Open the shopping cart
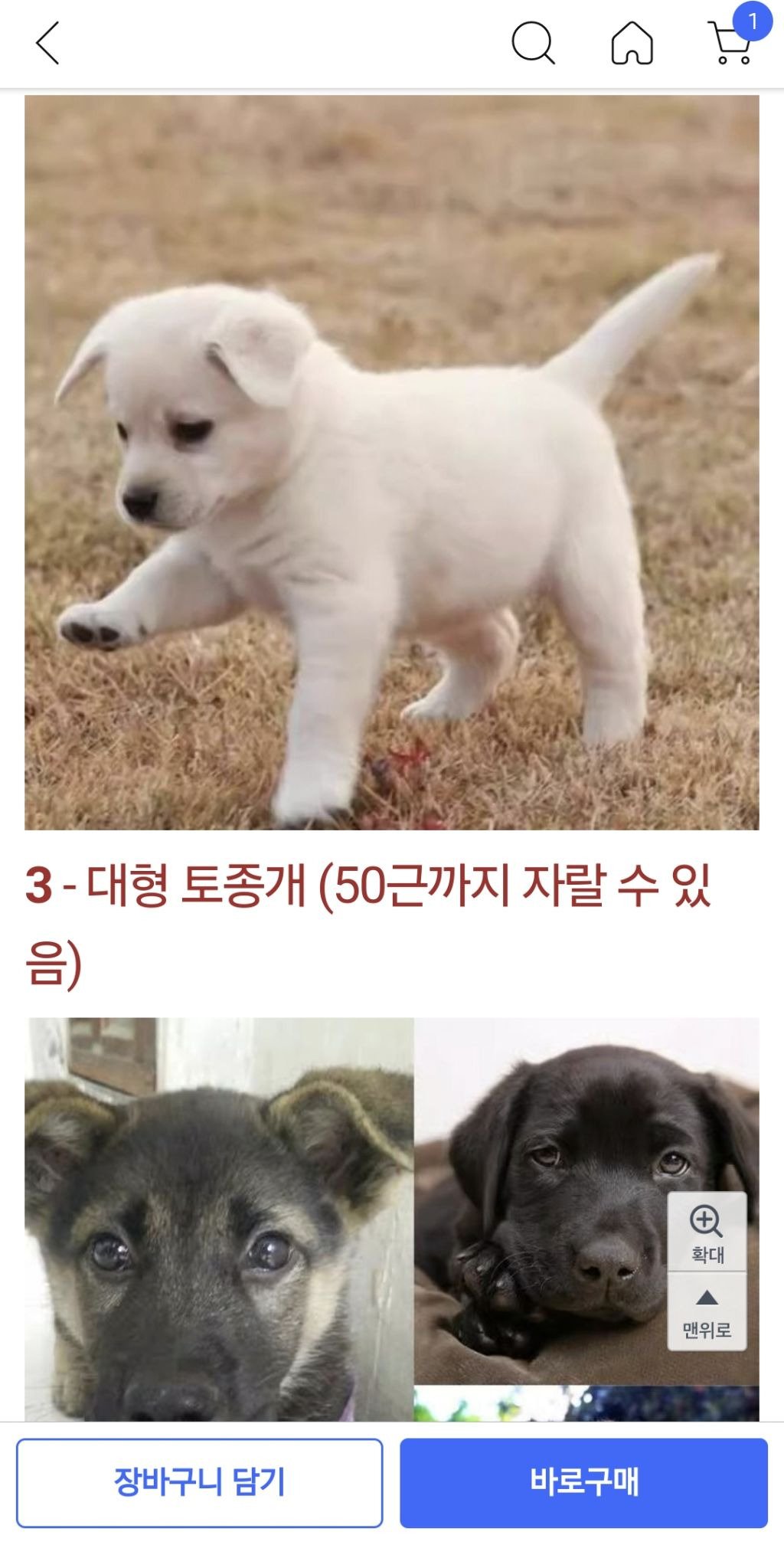Viewport: 784px width, 1545px height. click(x=730, y=43)
